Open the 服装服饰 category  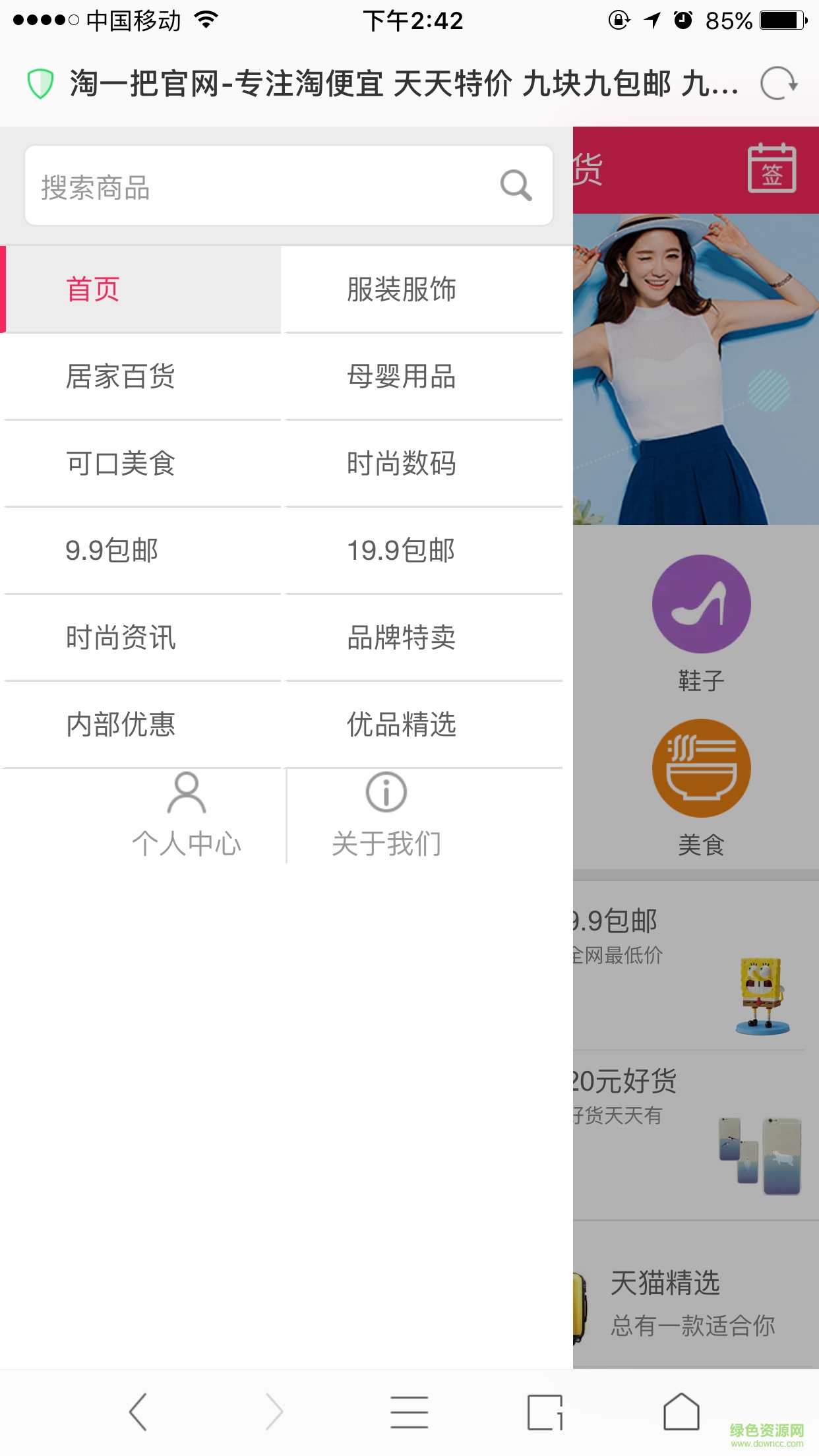coord(402,288)
